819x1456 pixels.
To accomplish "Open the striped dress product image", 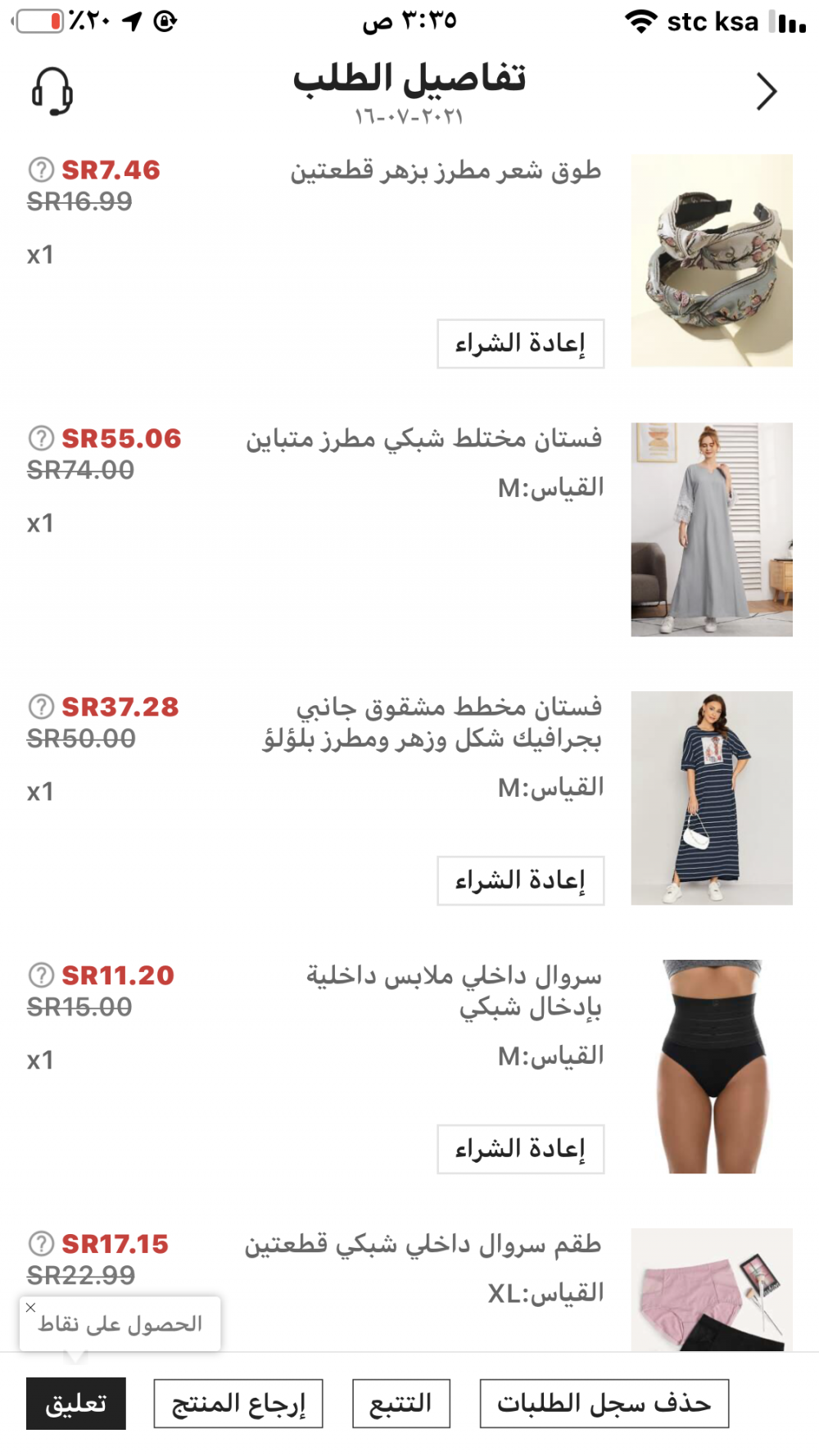I will (x=711, y=798).
